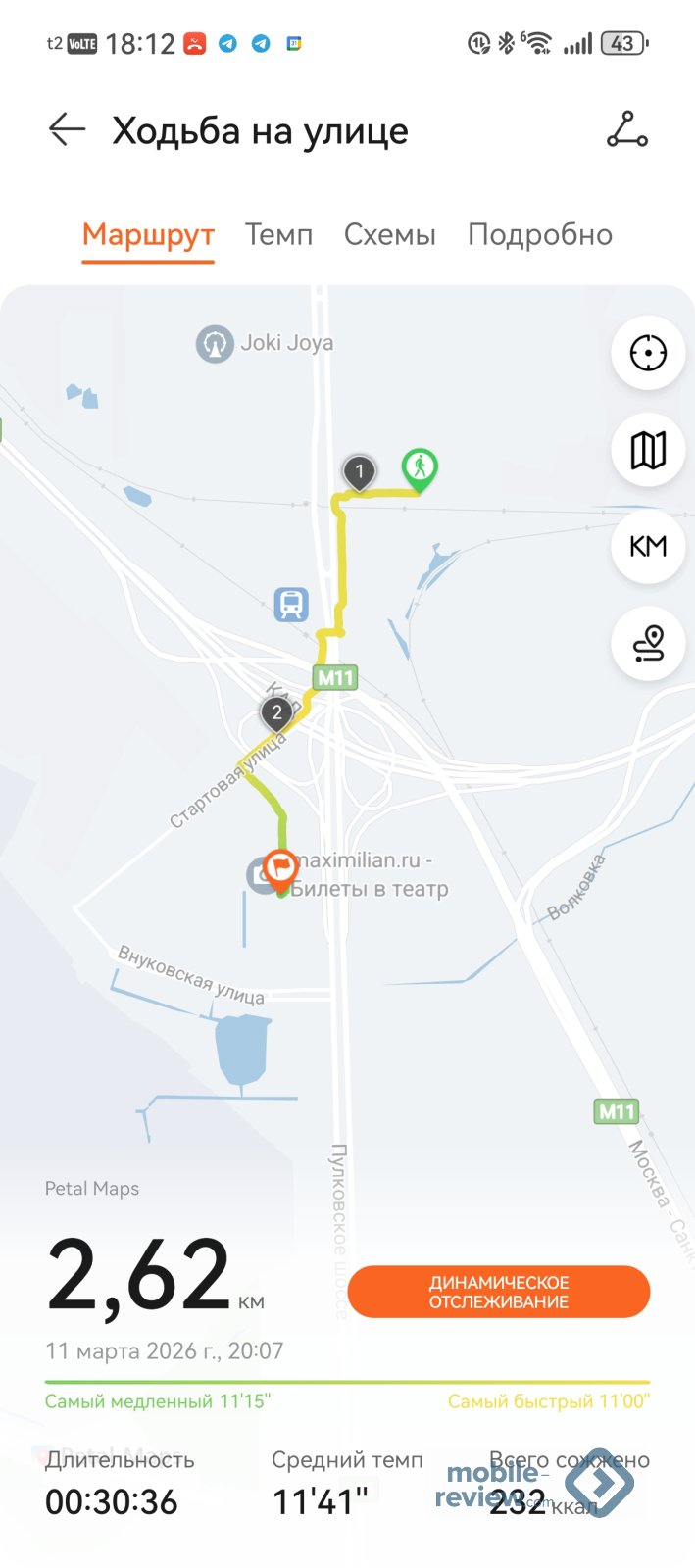Tap the route location pin button
Viewport: 695px width, 1568px height.
[648, 643]
